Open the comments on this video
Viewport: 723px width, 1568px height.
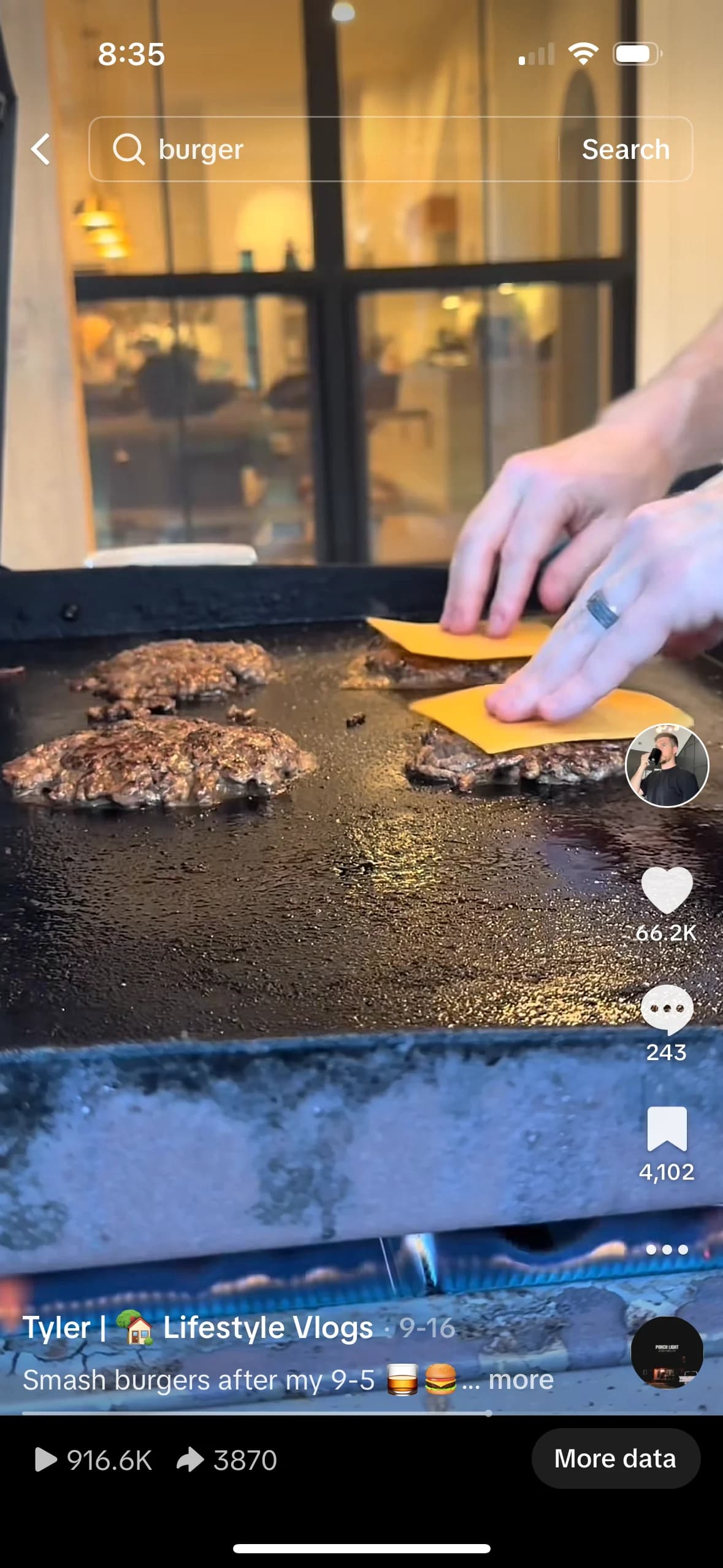point(667,1009)
